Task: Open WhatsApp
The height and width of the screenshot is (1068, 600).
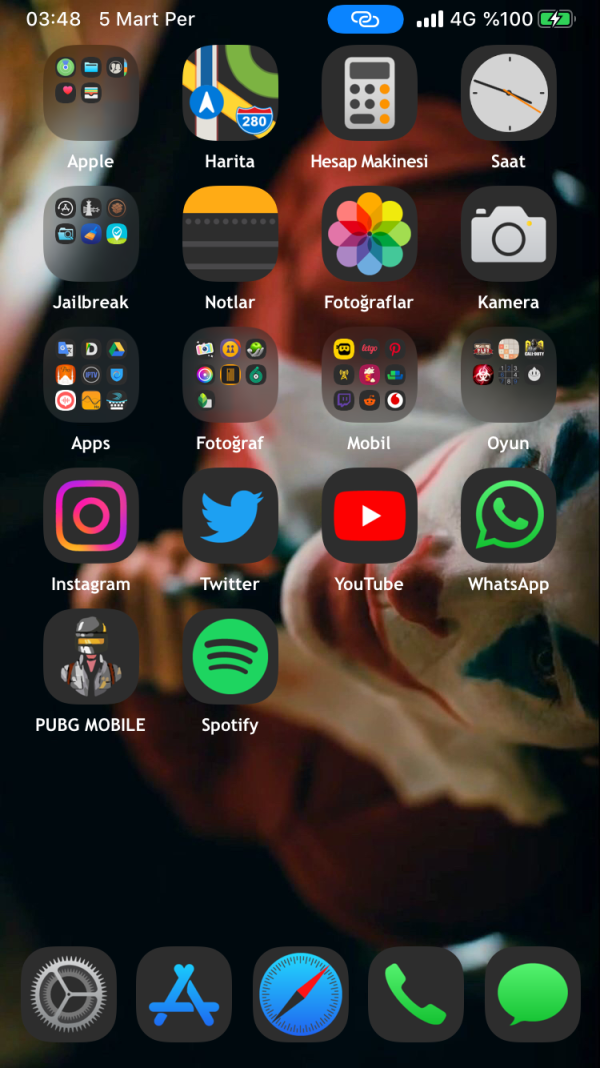Action: [508, 516]
